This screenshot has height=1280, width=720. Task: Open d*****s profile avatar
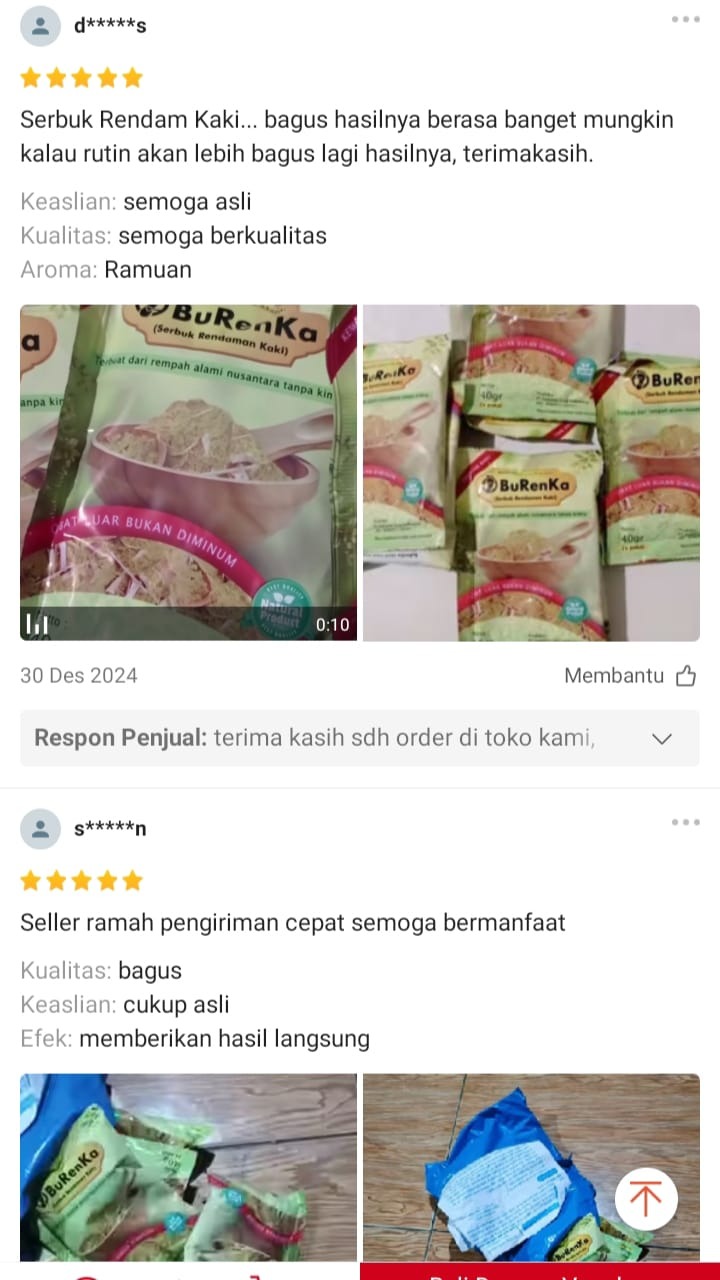click(x=40, y=26)
